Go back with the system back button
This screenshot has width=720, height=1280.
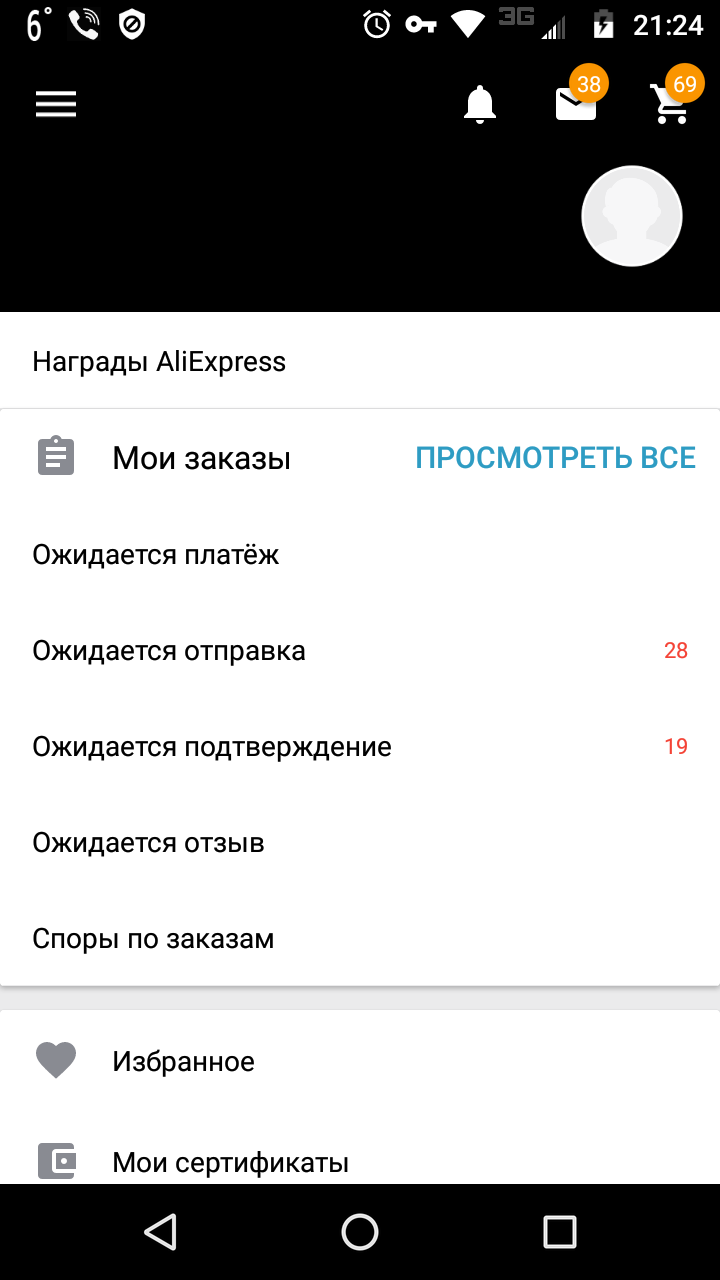[160, 1232]
